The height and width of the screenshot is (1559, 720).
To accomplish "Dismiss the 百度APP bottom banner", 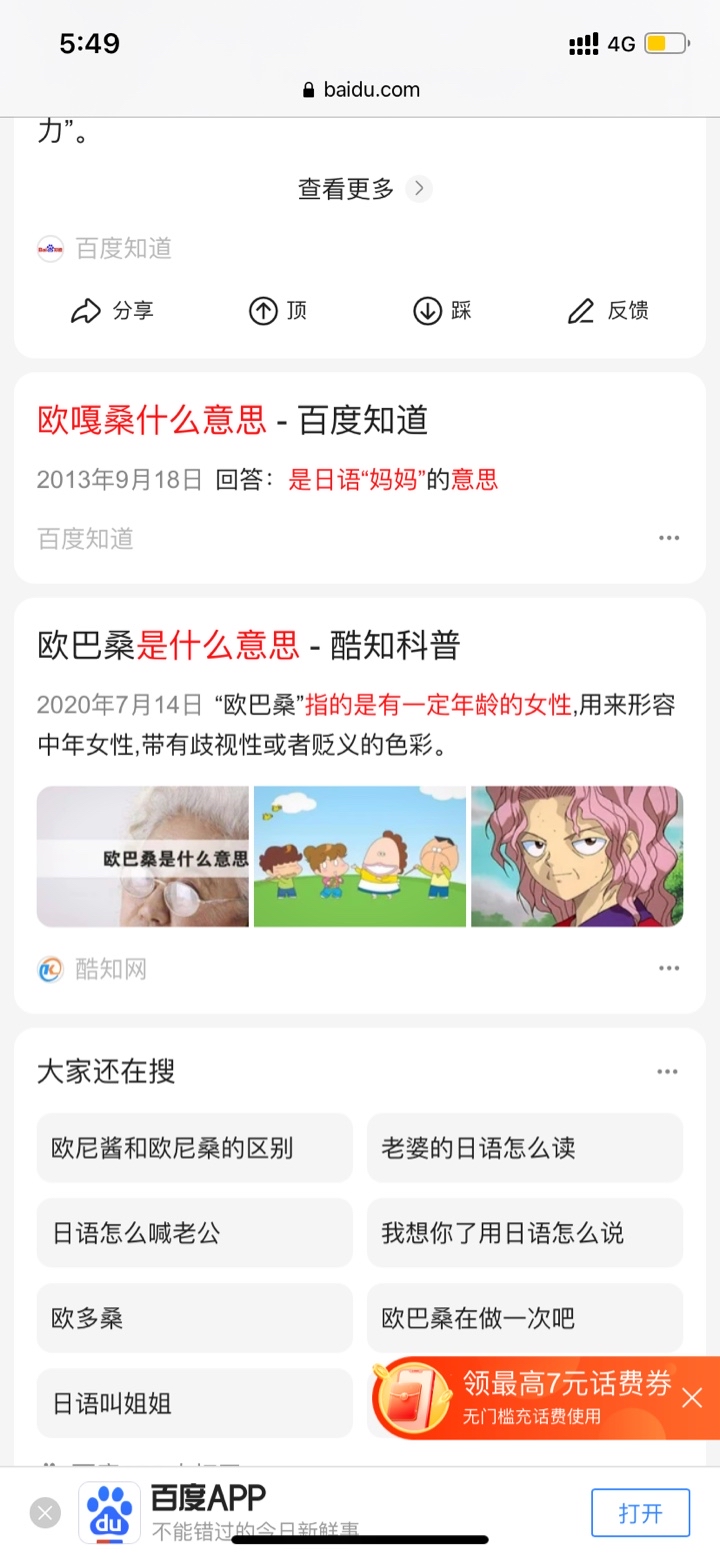I will 45,1512.
